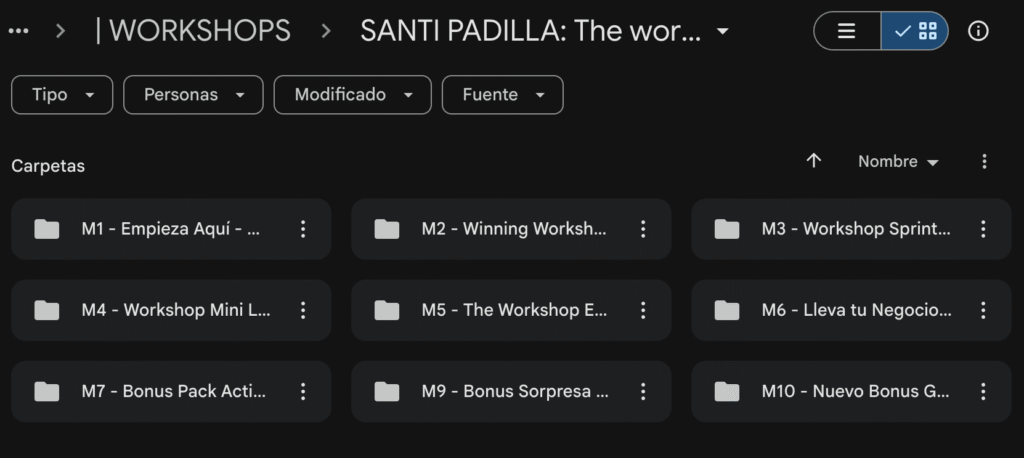Open the Tipo filter chip
Image resolution: width=1024 pixels, height=458 pixels.
pos(63,95)
